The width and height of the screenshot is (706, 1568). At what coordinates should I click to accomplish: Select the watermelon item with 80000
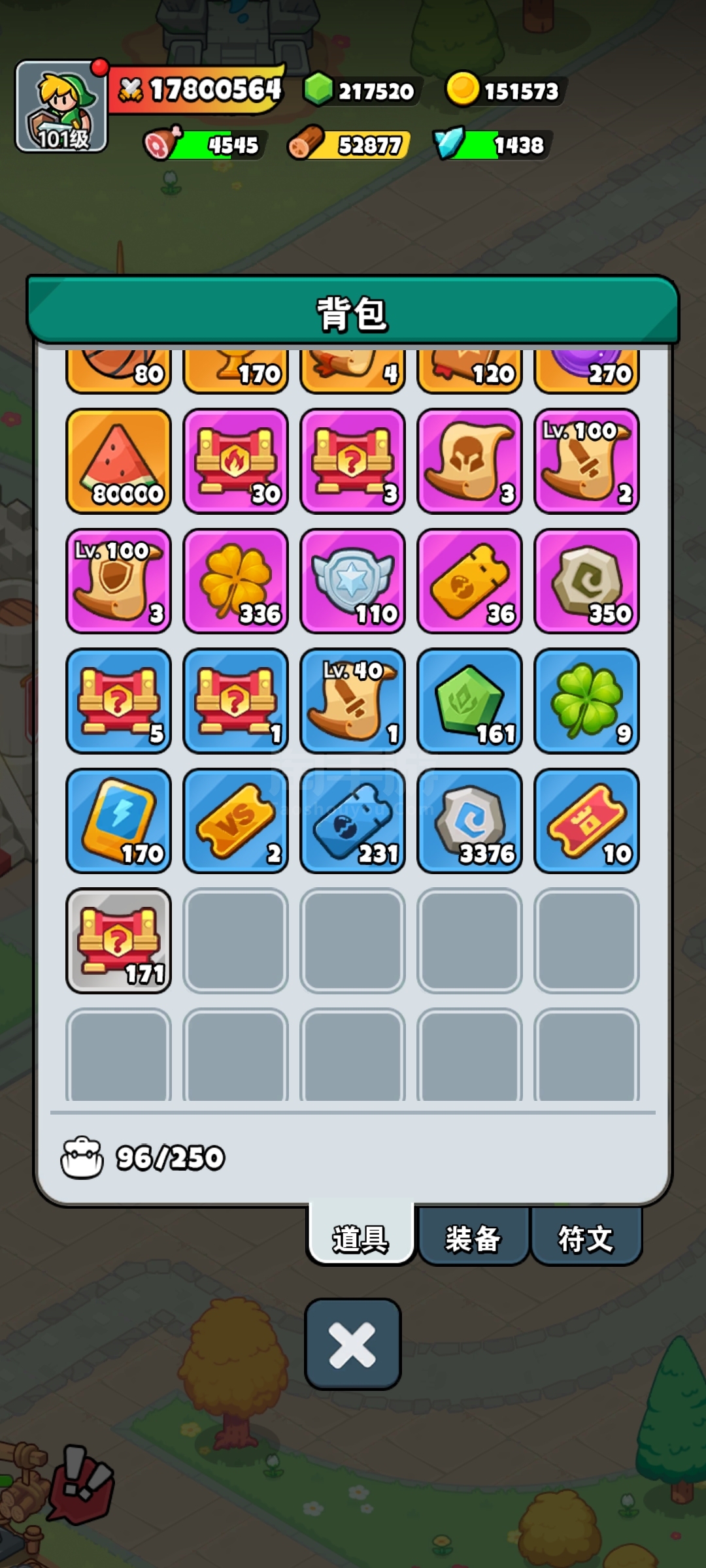tap(118, 461)
